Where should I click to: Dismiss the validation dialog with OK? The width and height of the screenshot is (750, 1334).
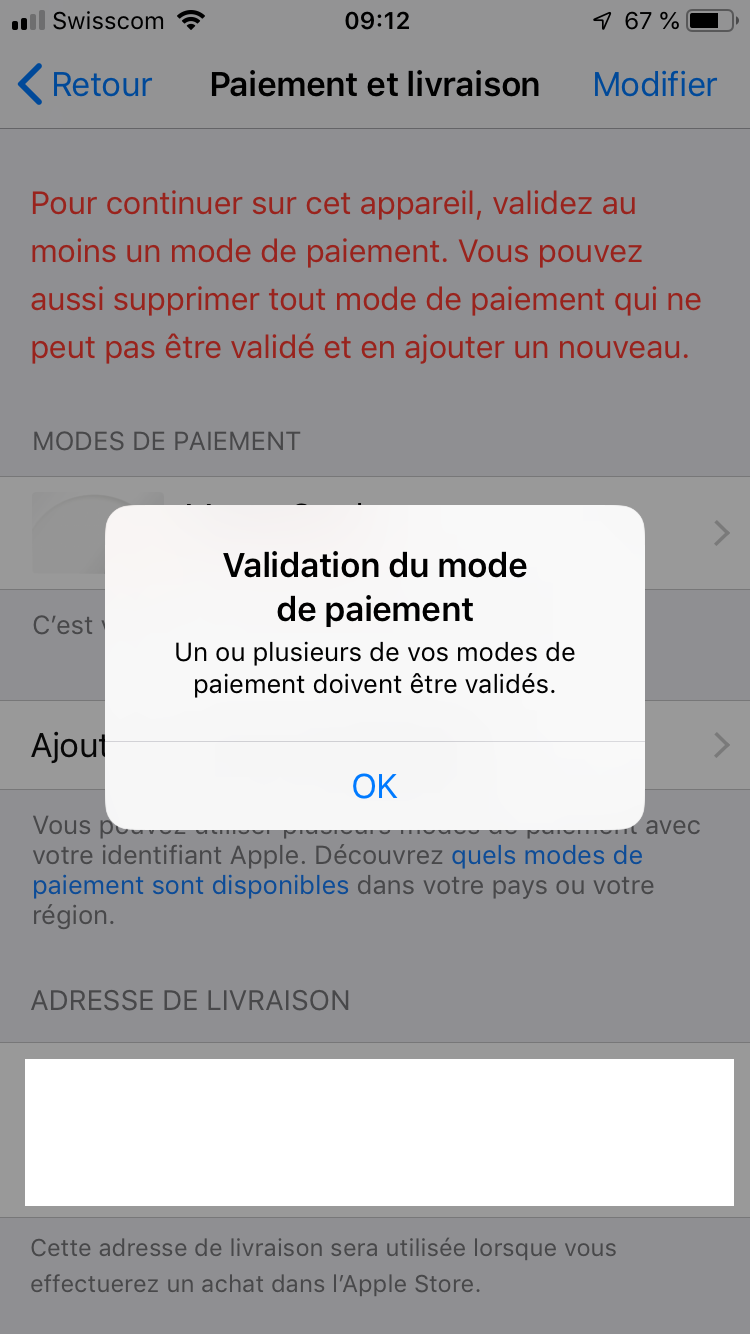pyautogui.click(x=375, y=786)
